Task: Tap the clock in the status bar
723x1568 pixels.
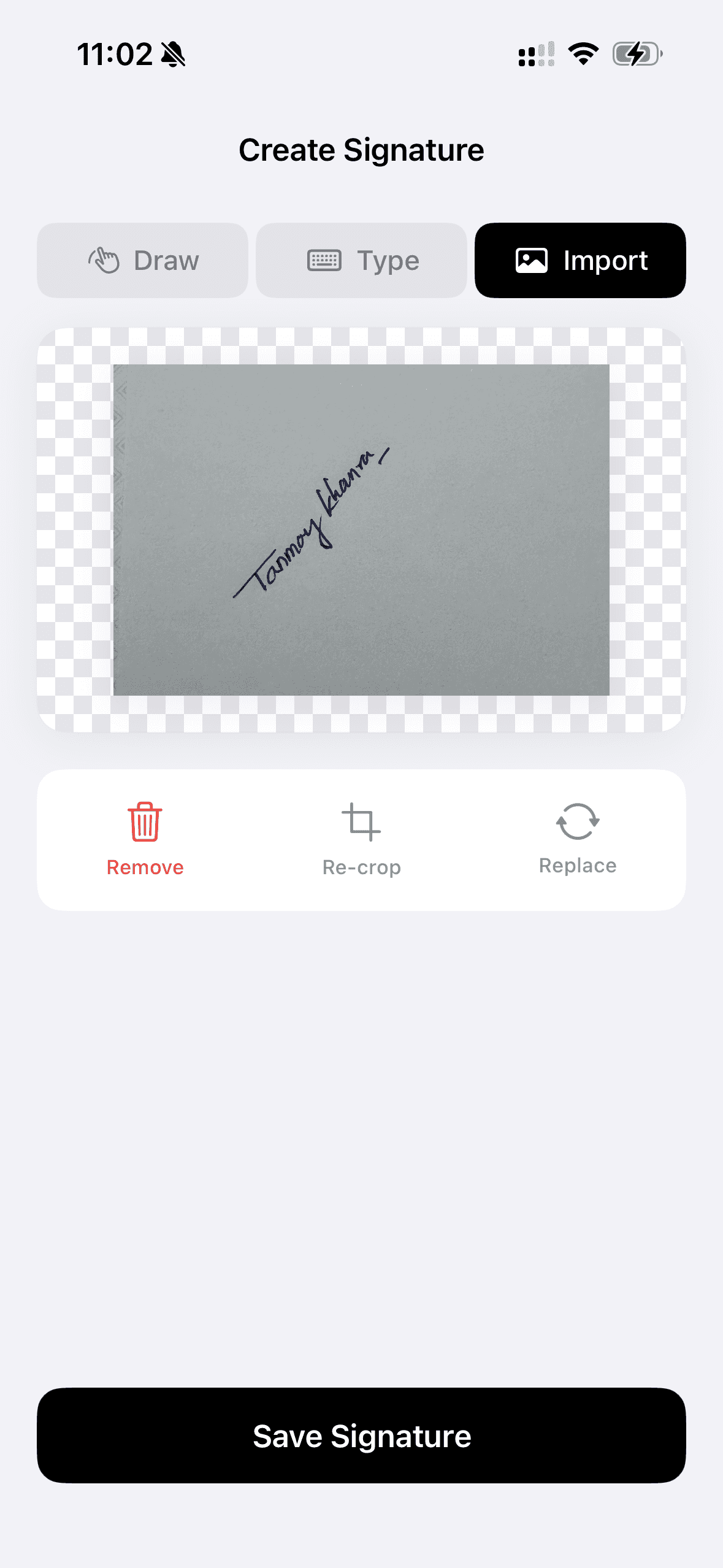Action: coord(115,54)
